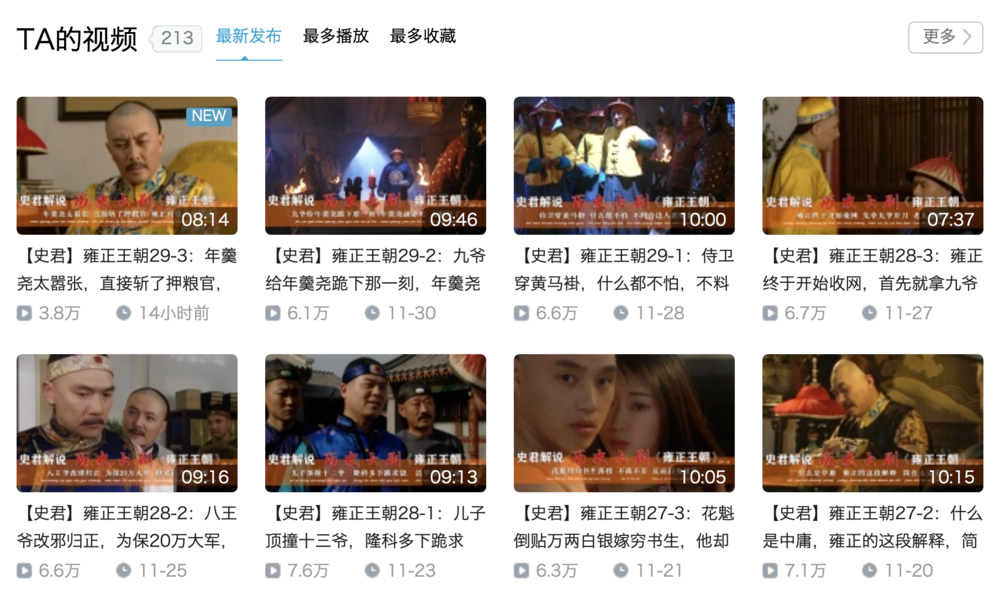Watch the 雍正王朝28-3 video
Screen dimensions: 1000x600
point(872,166)
